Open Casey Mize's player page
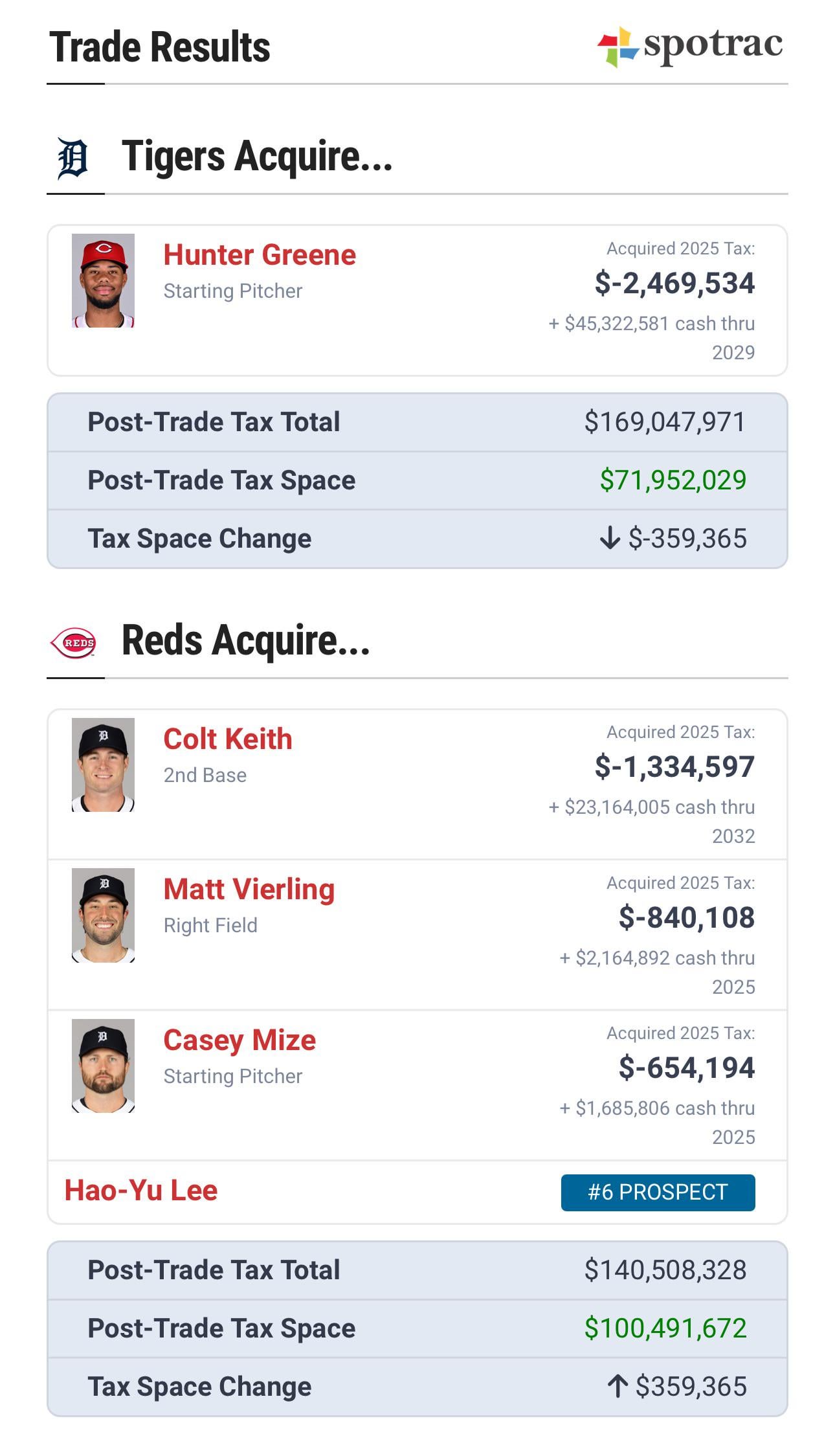Image resolution: width=835 pixels, height=1456 pixels. 239,1040
